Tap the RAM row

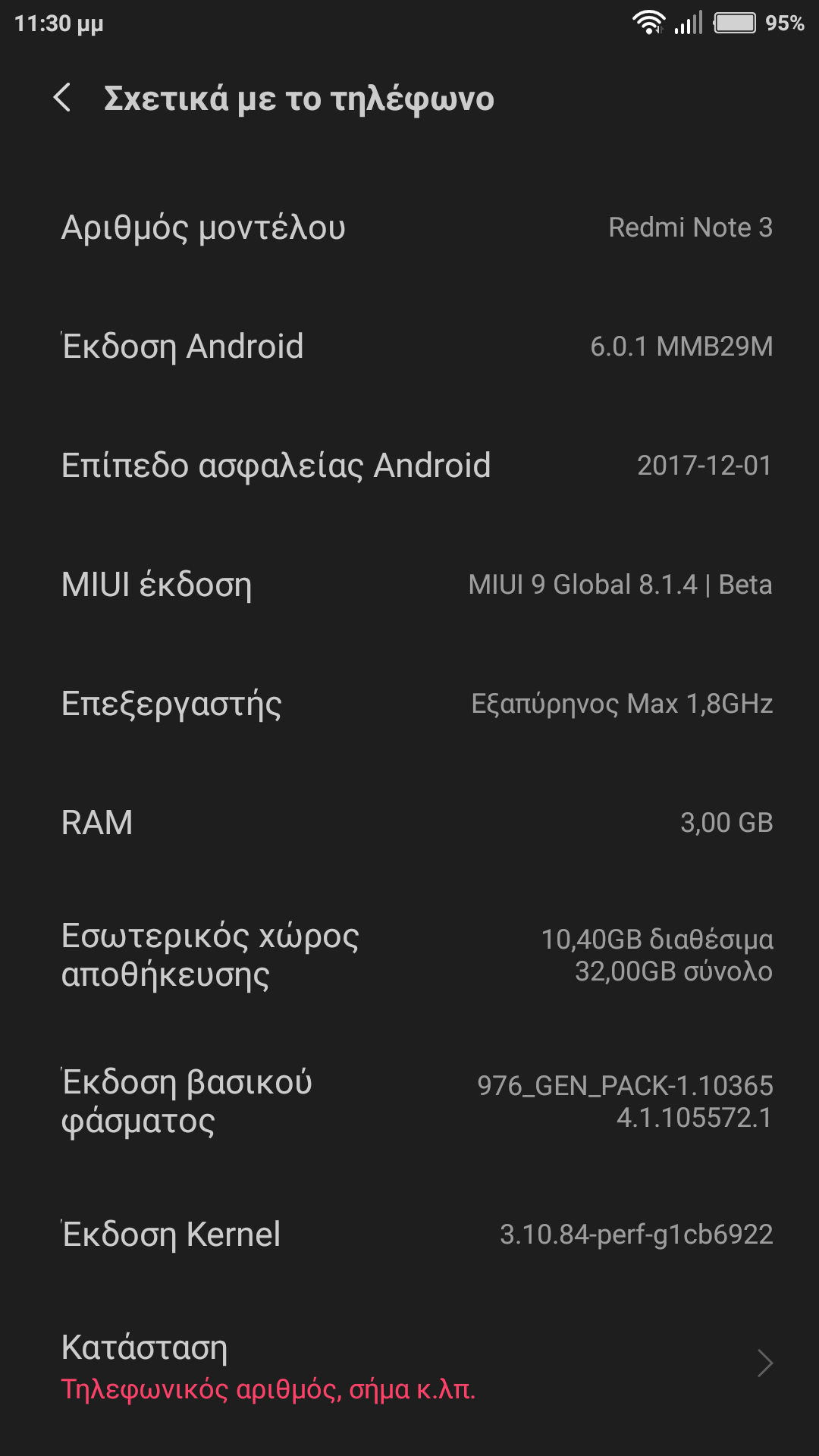point(409,823)
